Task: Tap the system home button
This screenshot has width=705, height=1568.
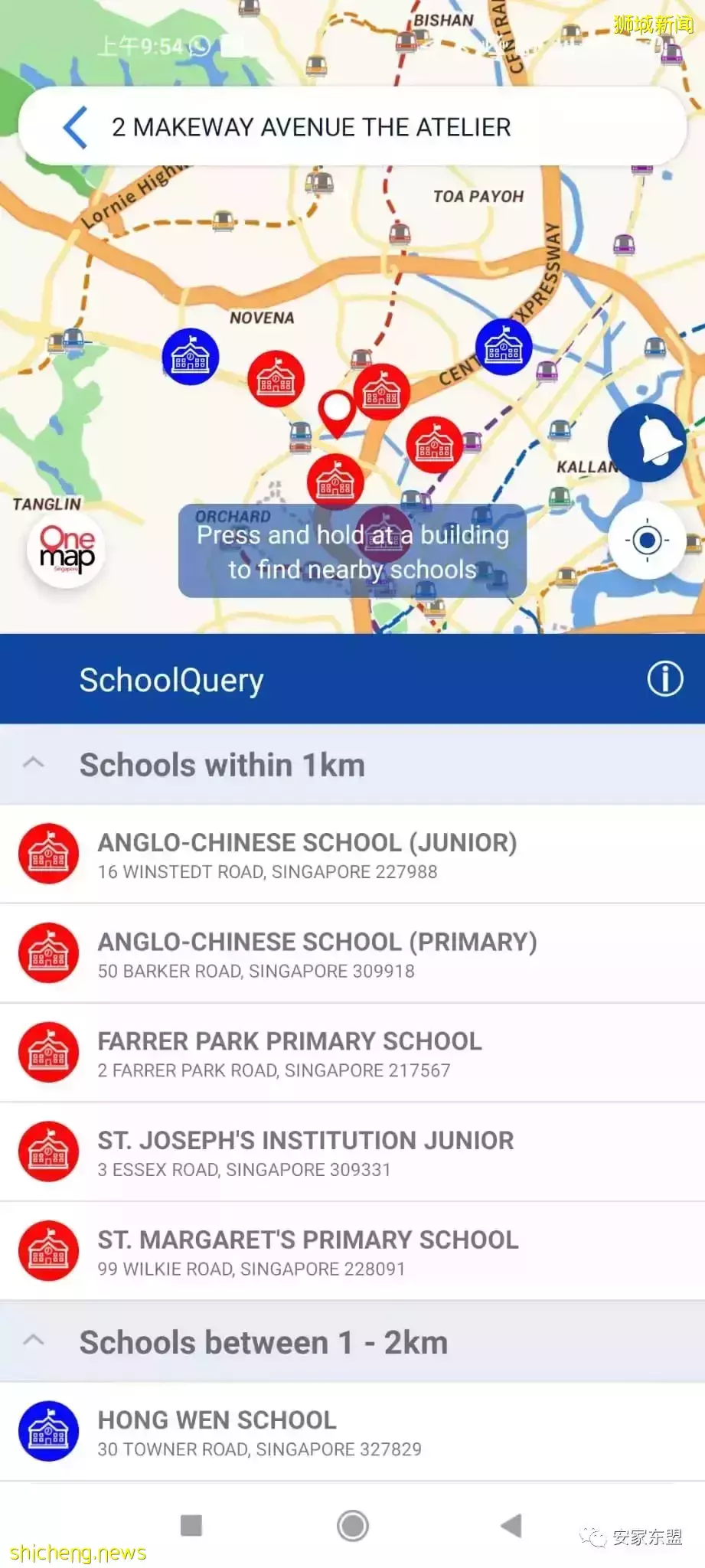Action: pos(353,1525)
